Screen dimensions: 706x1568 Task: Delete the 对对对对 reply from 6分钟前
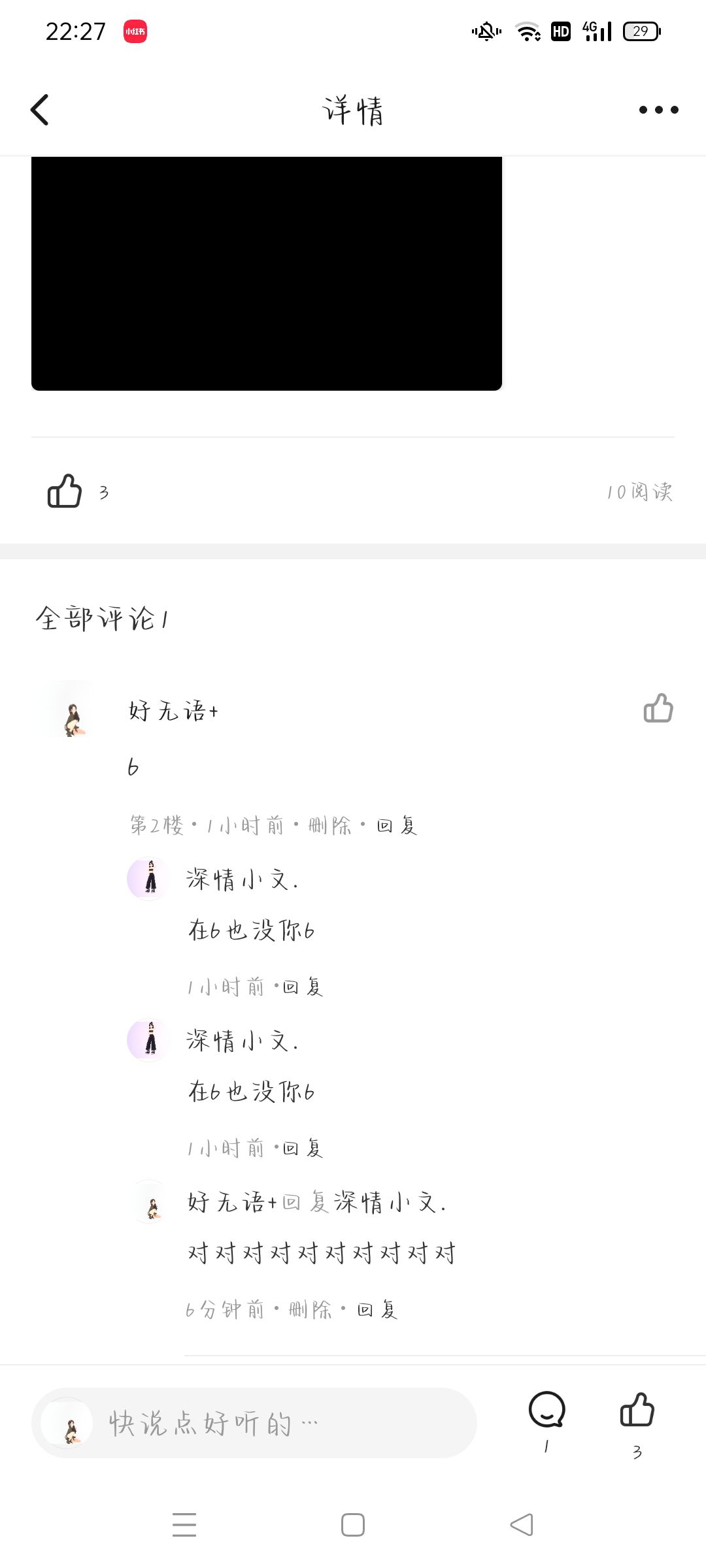310,1310
